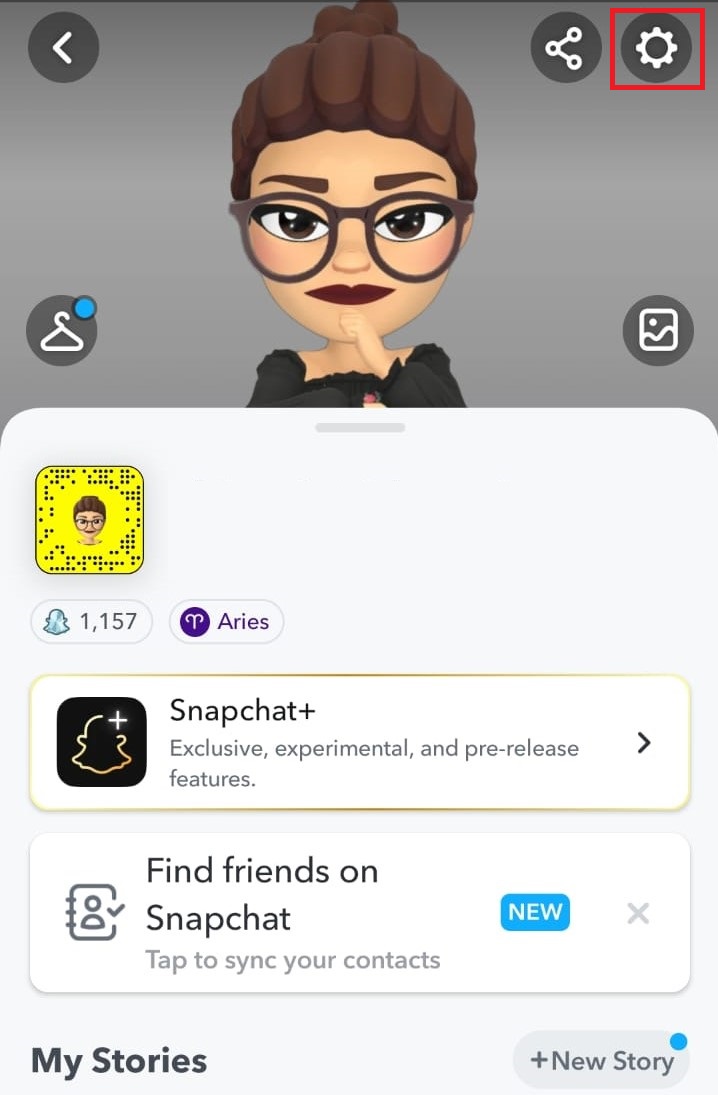Go back using the arrow icon
718x1095 pixels.
pyautogui.click(x=64, y=47)
